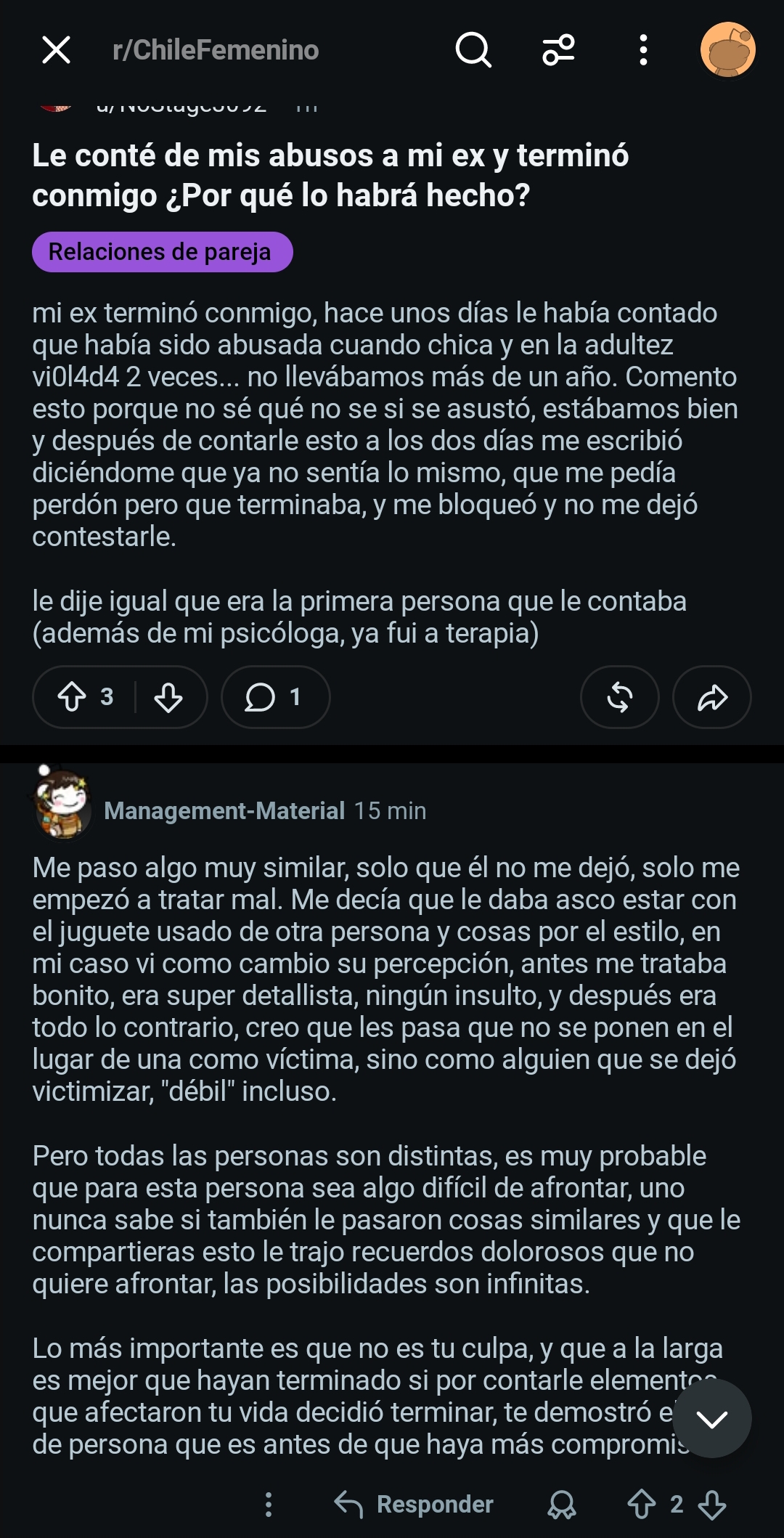Open Management-Material's comment options menu
This screenshot has width=784, height=1538.
[269, 1505]
